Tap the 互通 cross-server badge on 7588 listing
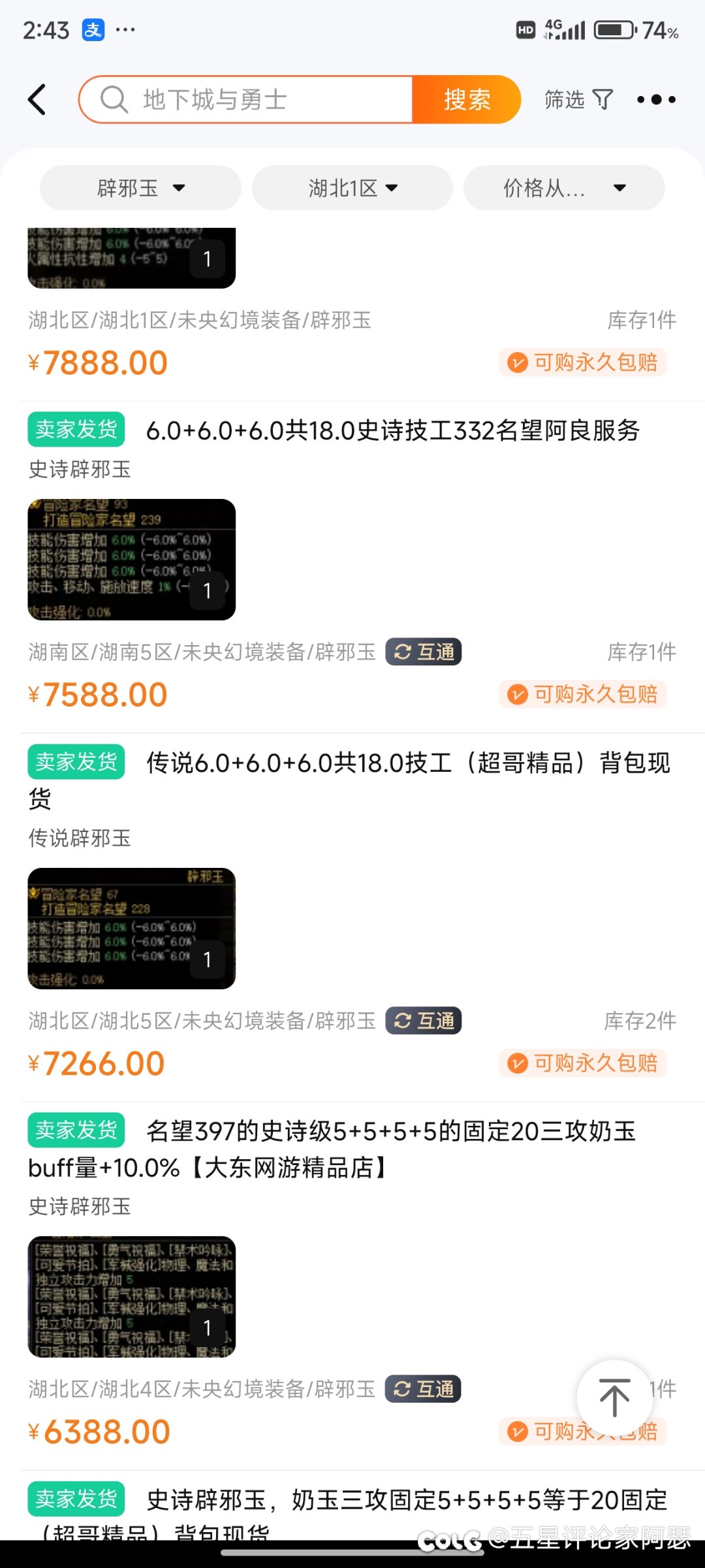This screenshot has height=1568, width=705. [423, 651]
